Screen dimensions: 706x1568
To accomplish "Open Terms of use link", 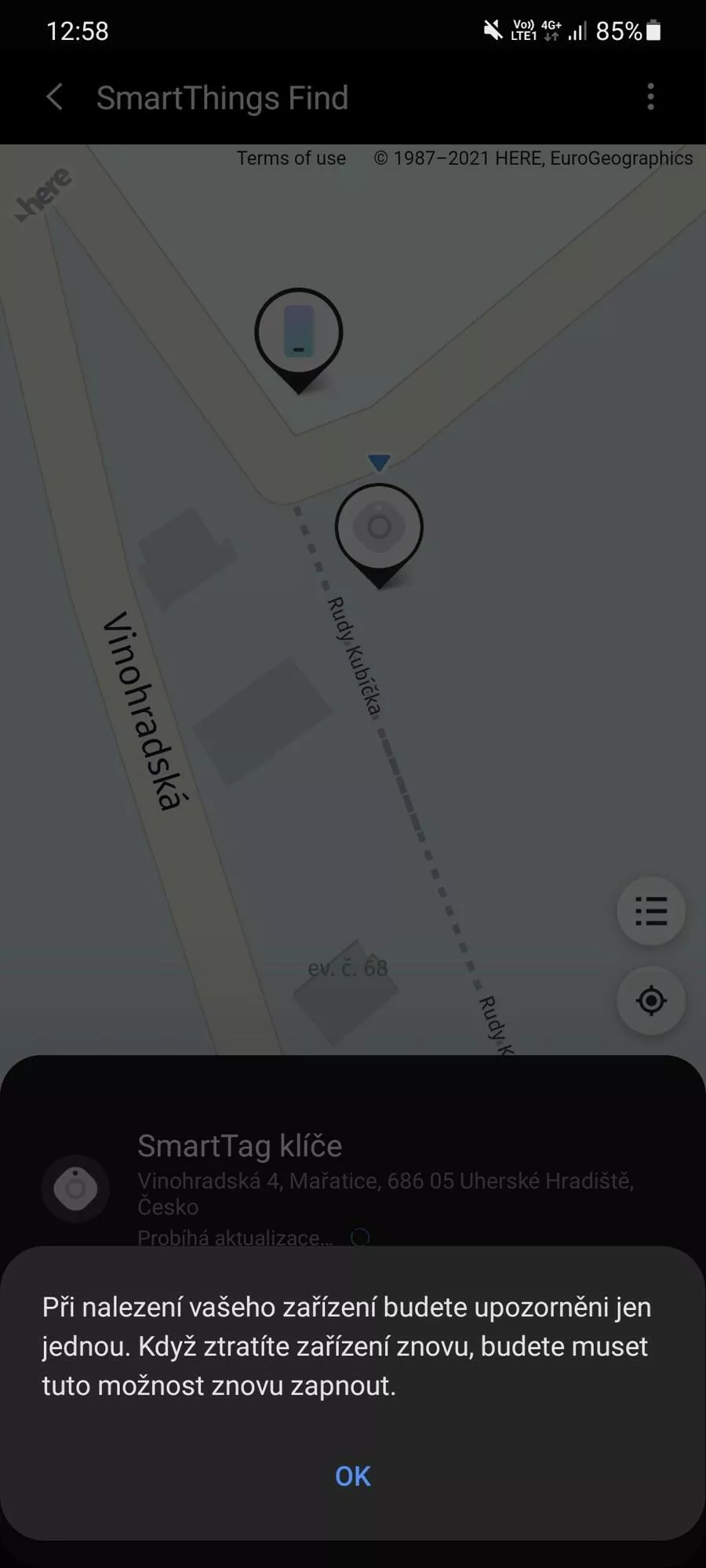I will (x=291, y=158).
